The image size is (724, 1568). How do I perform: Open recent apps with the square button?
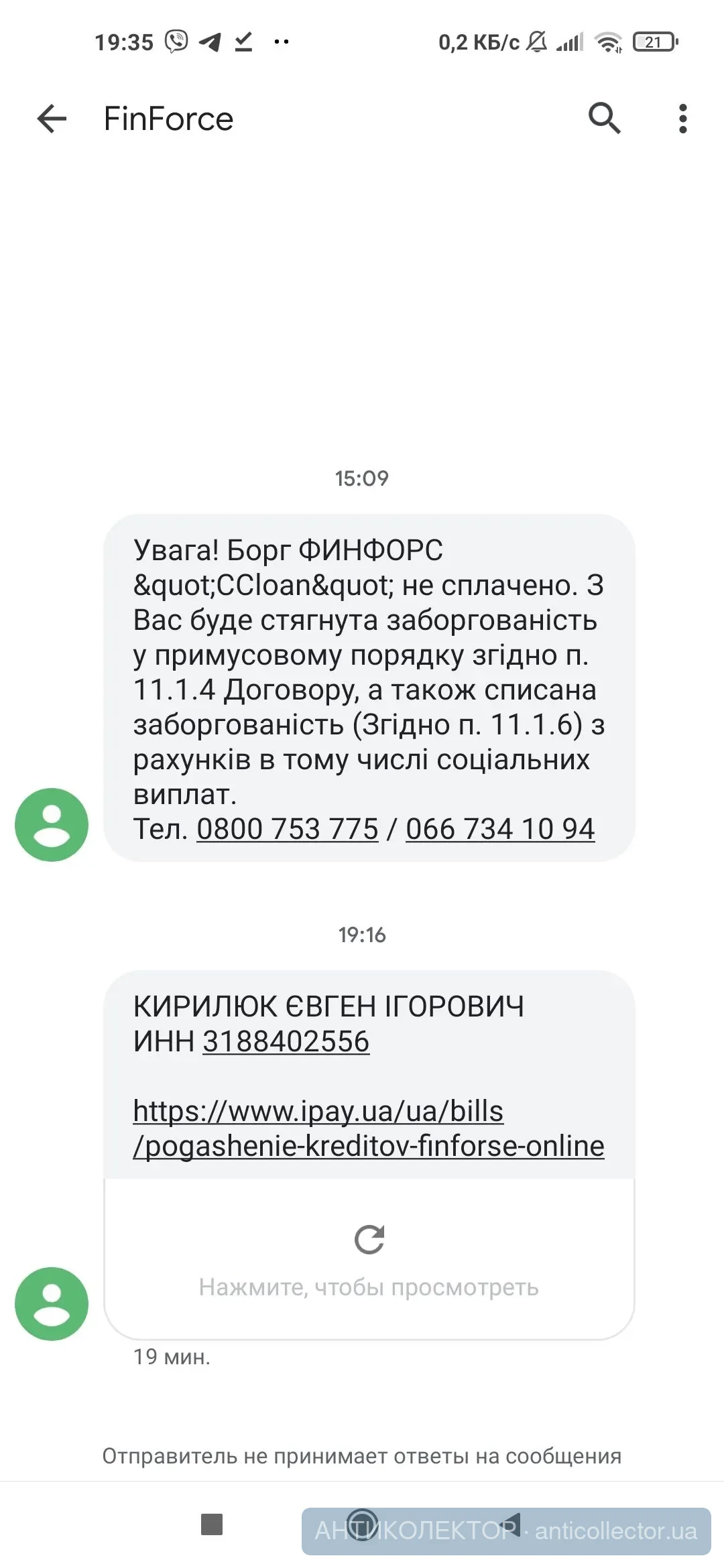pyautogui.click(x=212, y=1524)
